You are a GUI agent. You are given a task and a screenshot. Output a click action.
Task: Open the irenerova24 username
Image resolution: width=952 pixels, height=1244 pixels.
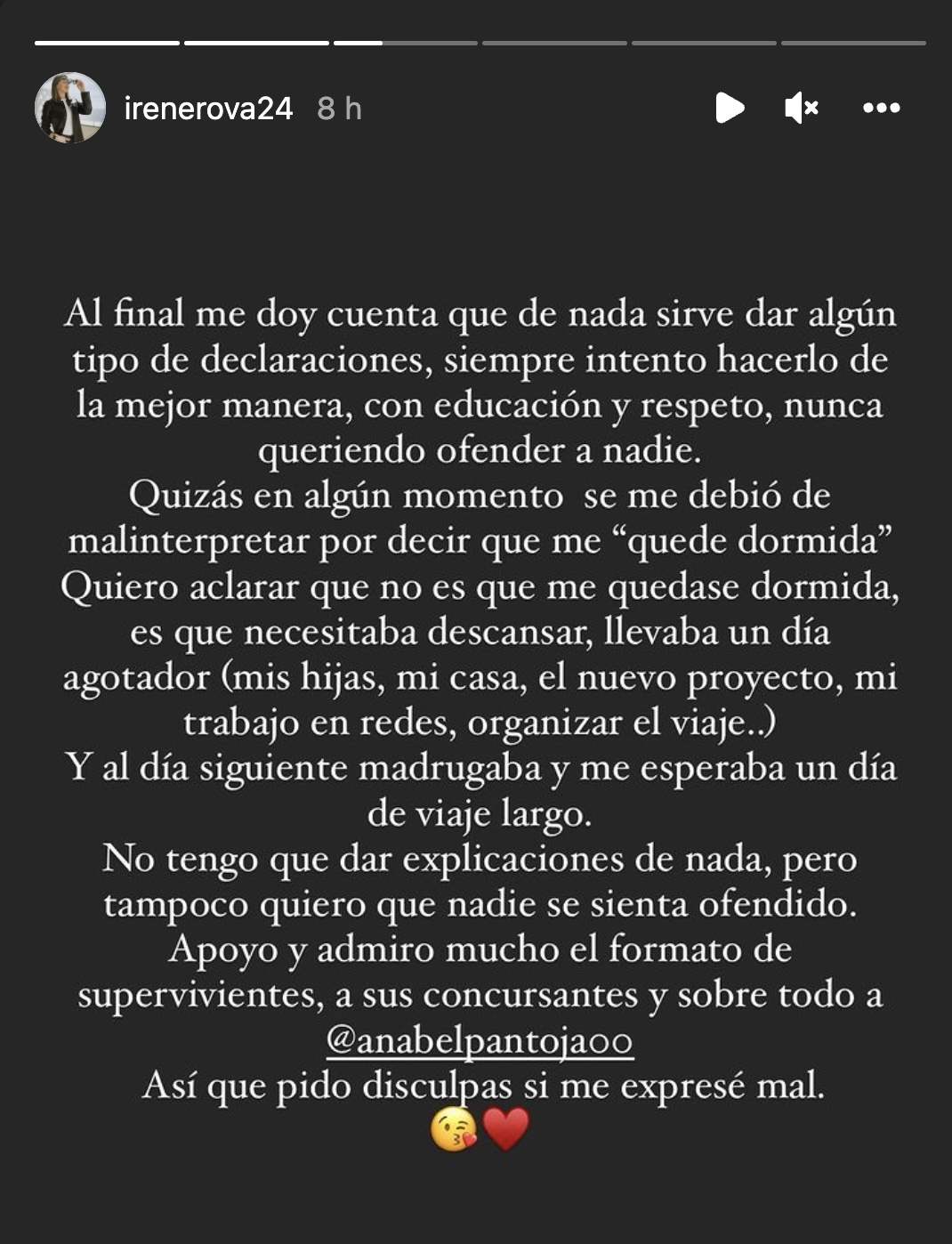pos(208,109)
